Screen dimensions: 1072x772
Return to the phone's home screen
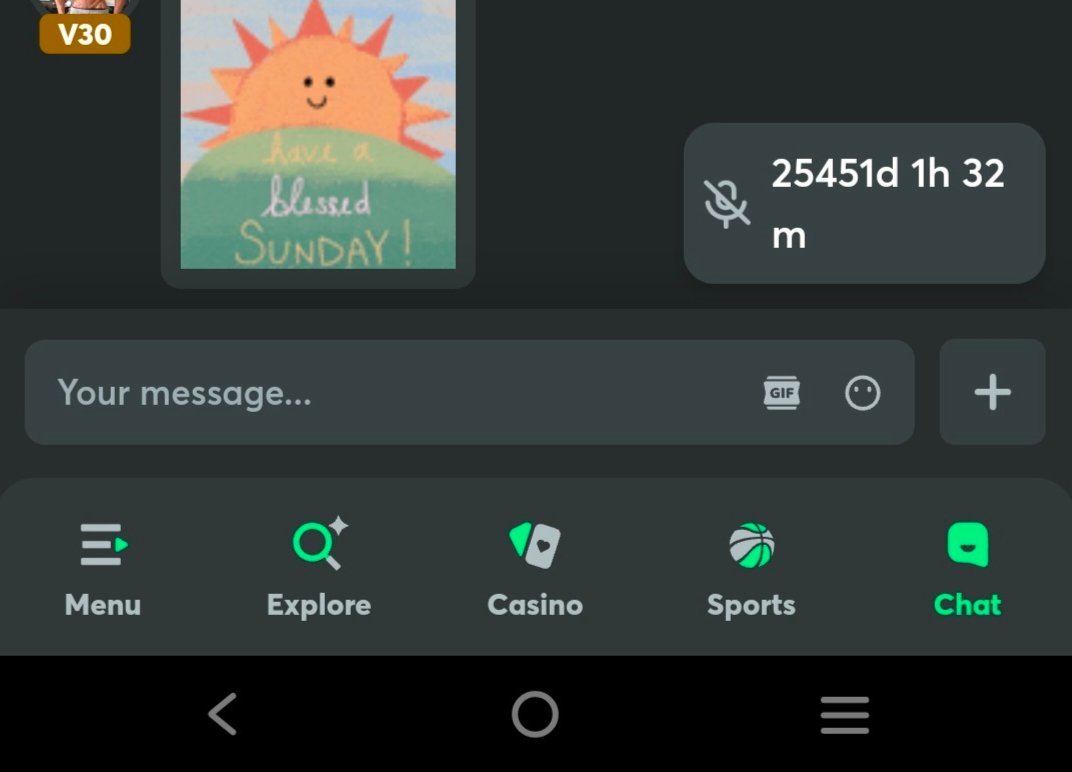point(535,715)
